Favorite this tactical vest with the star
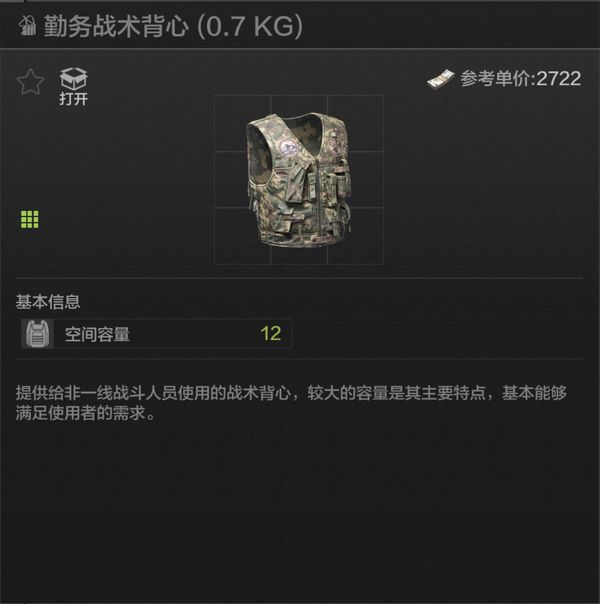 point(30,82)
